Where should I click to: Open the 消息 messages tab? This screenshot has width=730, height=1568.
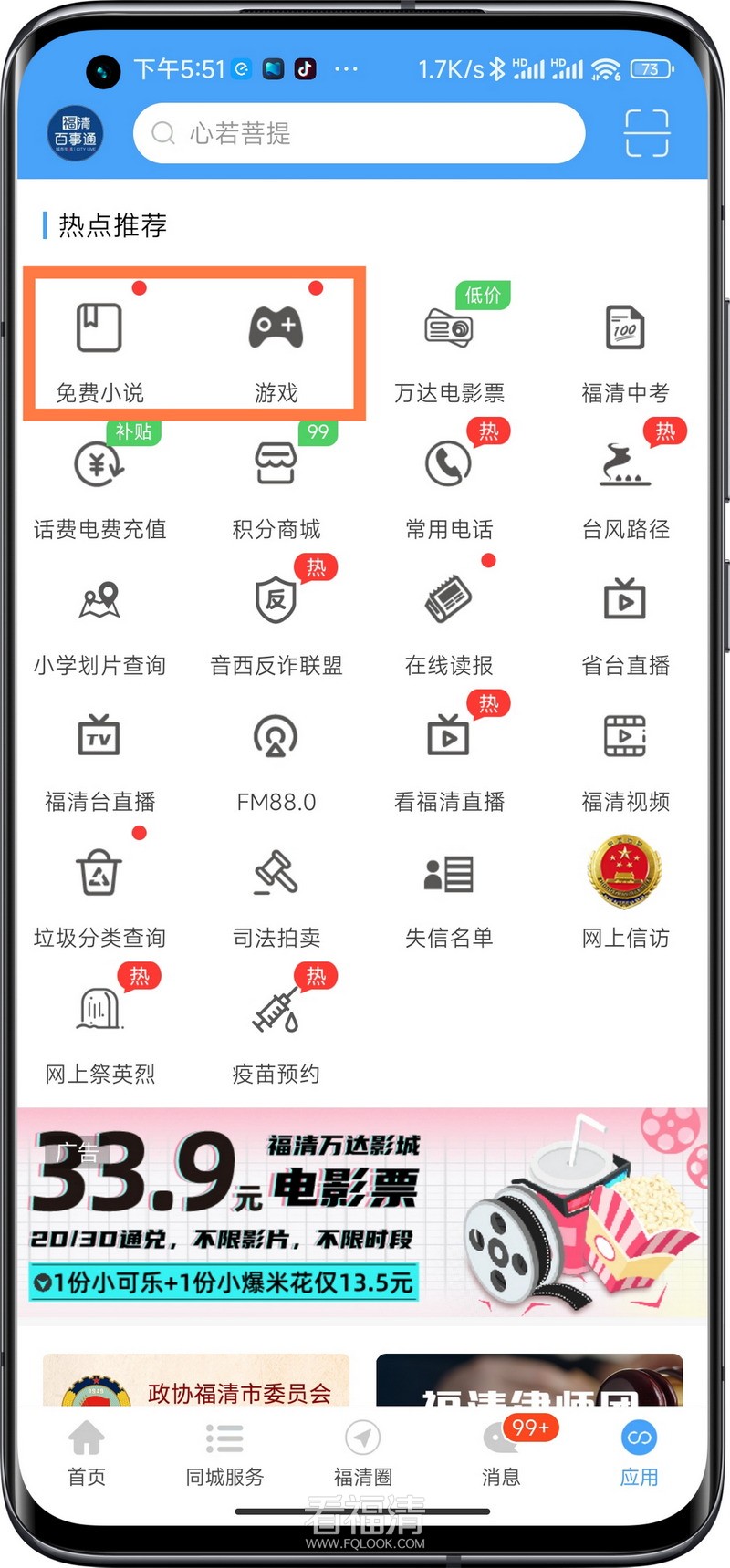click(x=501, y=1454)
